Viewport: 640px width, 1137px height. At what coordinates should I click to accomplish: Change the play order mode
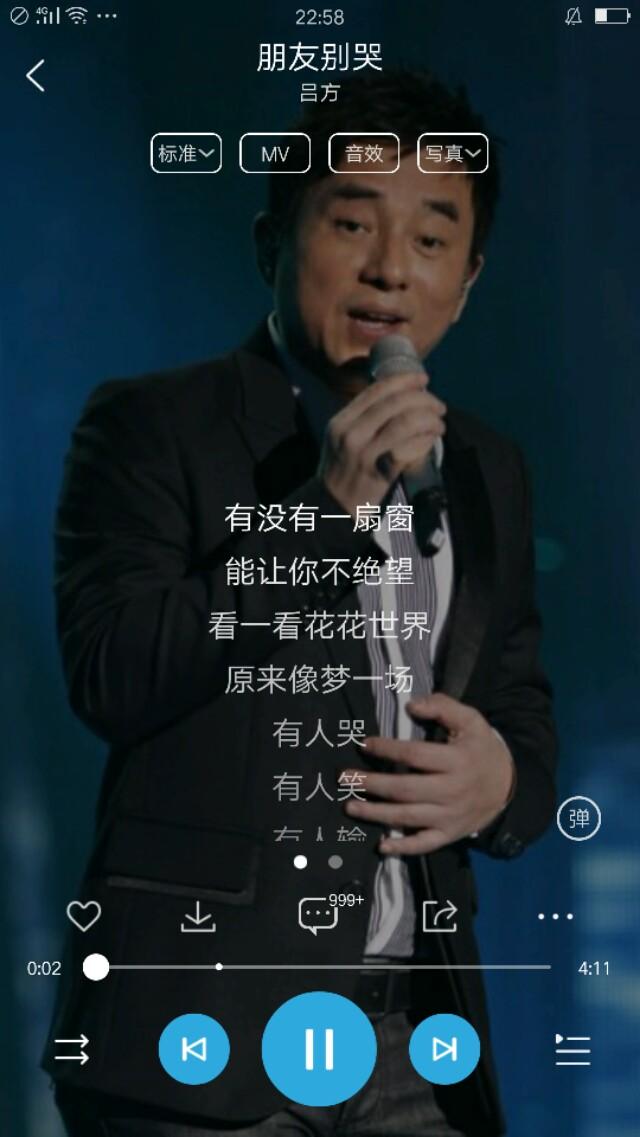click(x=71, y=1049)
